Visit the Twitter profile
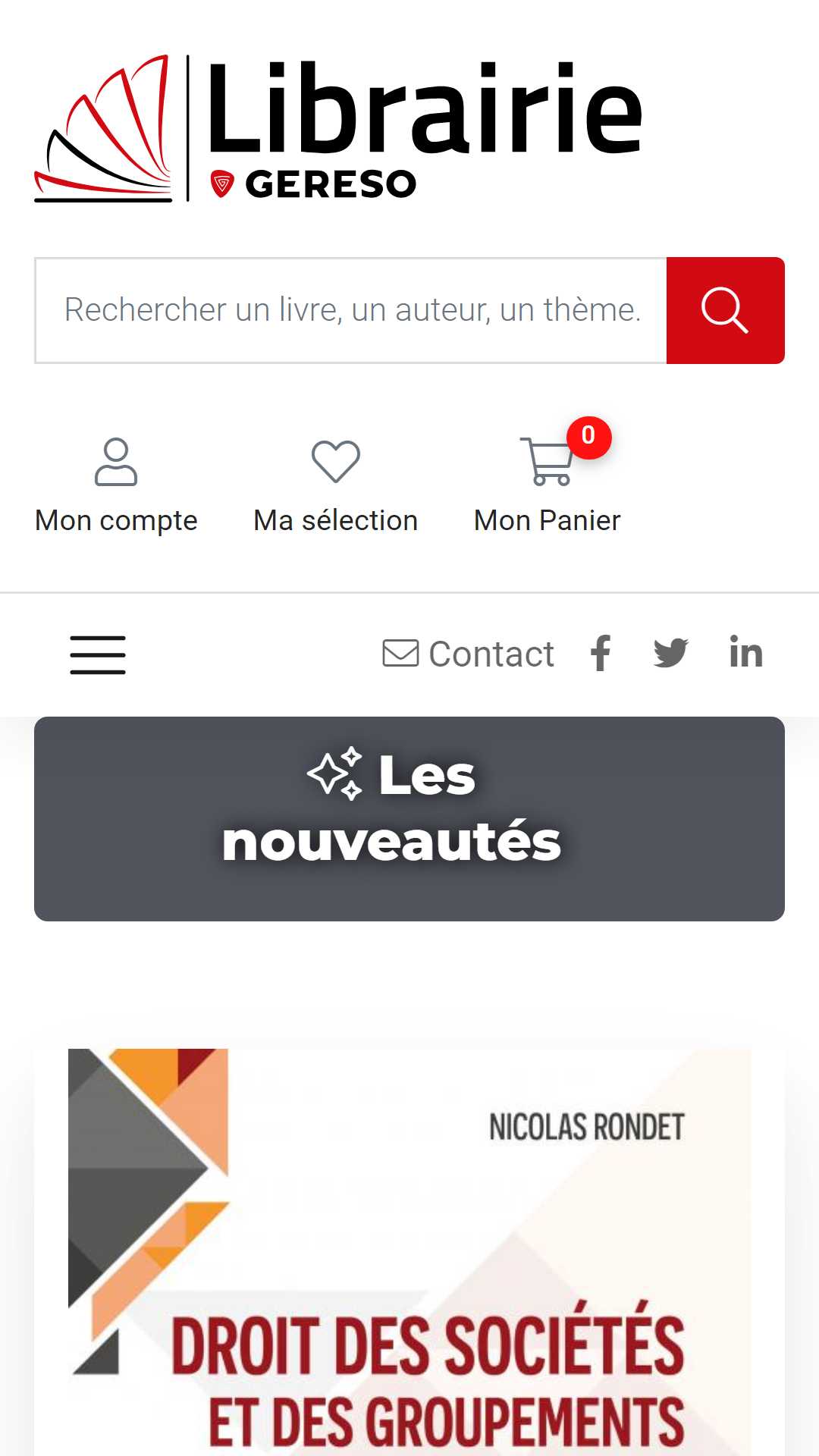819x1456 pixels. click(x=671, y=654)
